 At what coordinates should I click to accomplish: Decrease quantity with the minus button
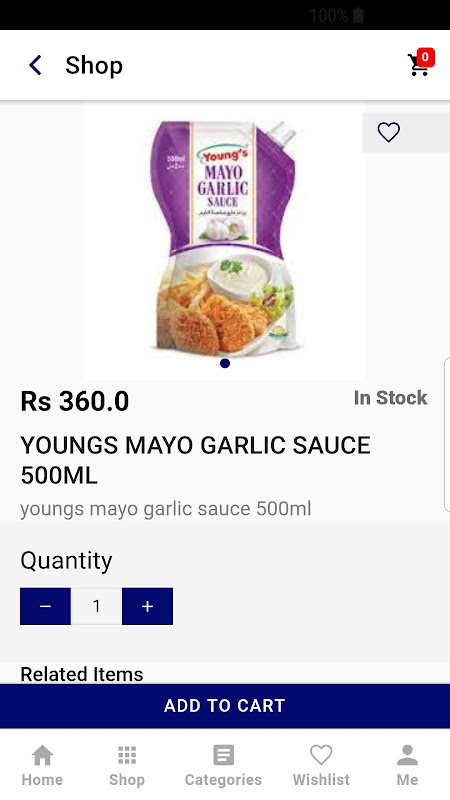[45, 606]
